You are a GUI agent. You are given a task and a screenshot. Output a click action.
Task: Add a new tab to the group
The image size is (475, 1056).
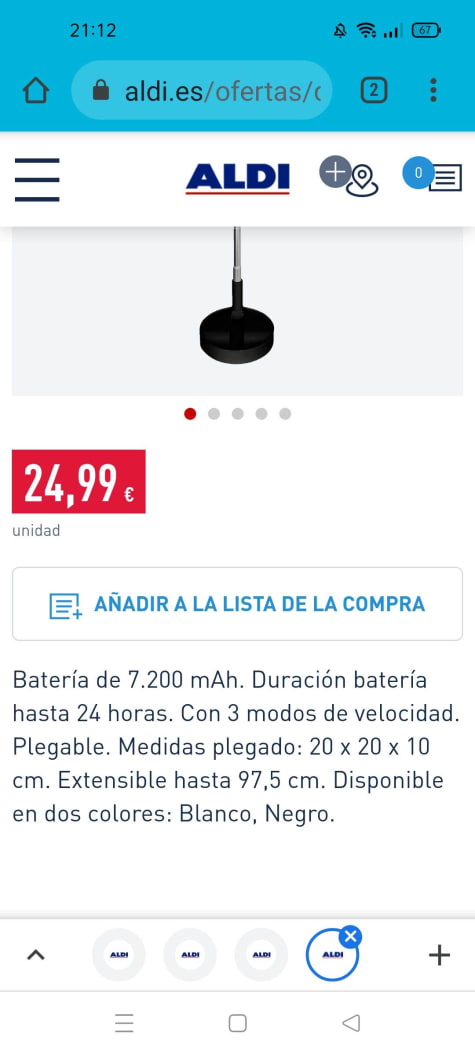pos(439,955)
